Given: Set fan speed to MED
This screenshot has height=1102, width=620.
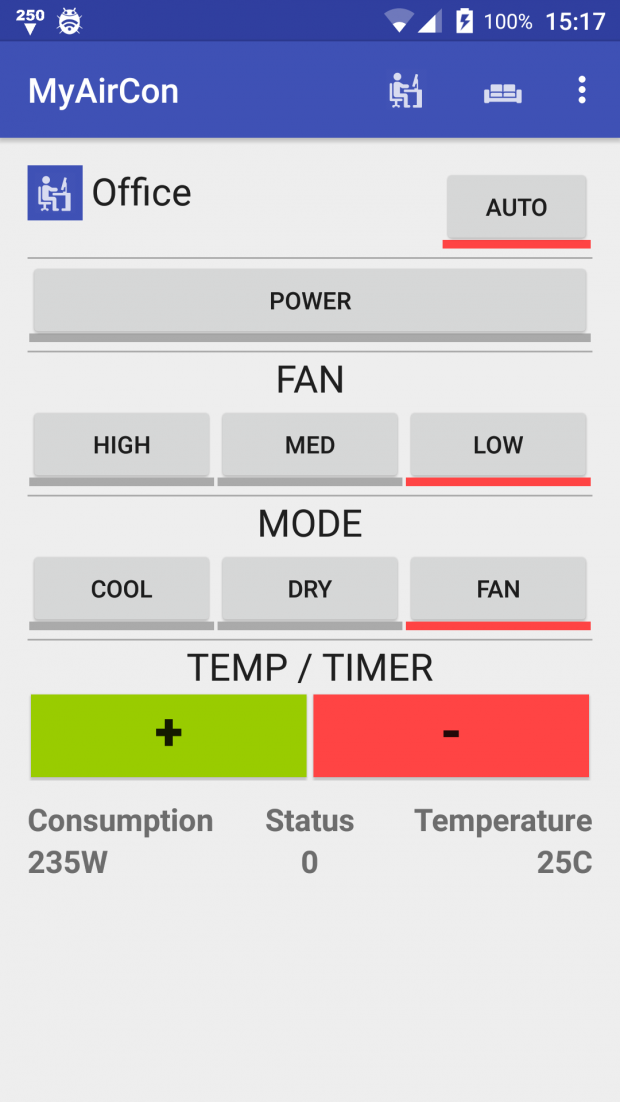Looking at the screenshot, I should click(x=310, y=445).
